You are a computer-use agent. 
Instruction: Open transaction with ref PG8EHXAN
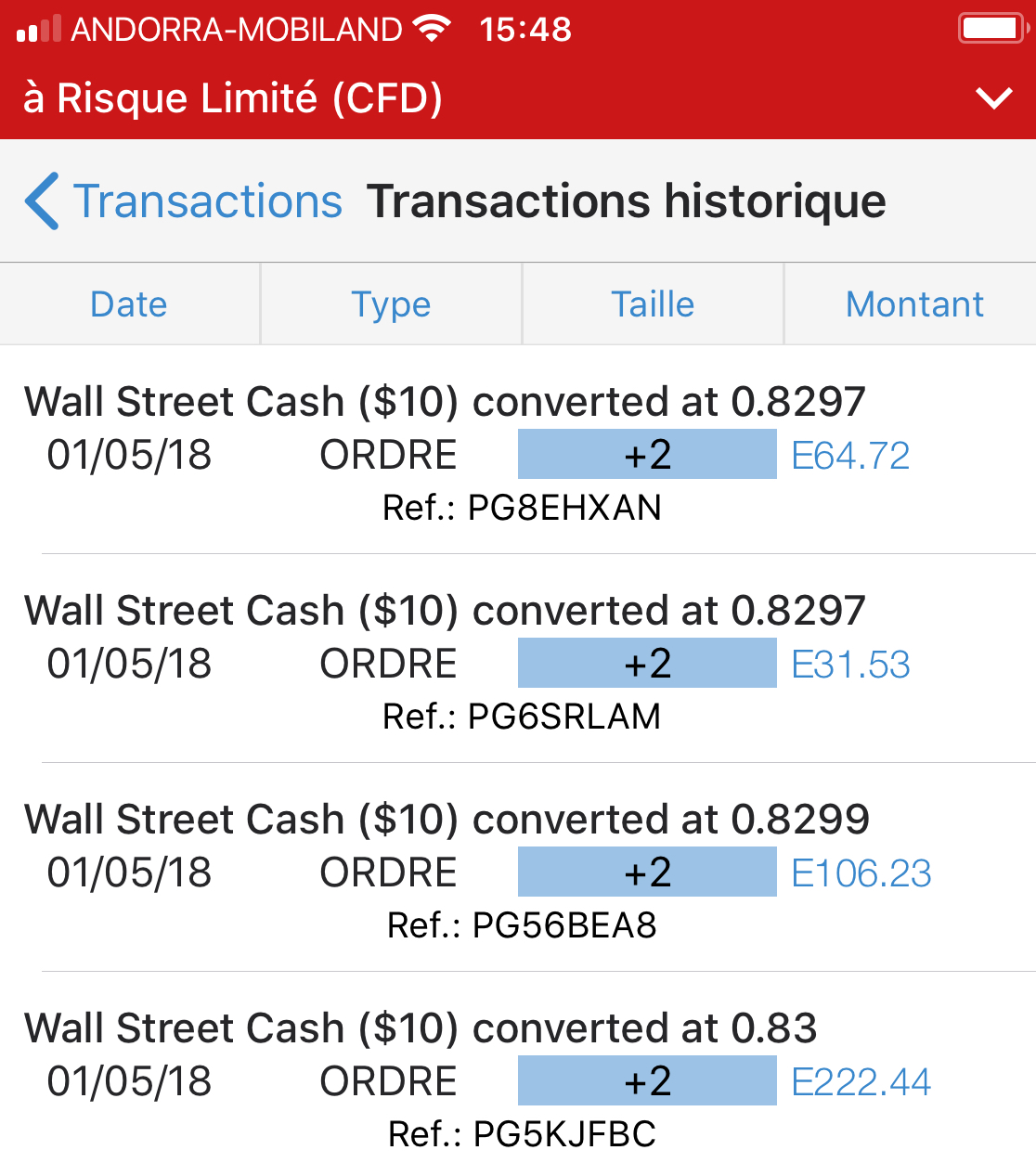coord(520,455)
